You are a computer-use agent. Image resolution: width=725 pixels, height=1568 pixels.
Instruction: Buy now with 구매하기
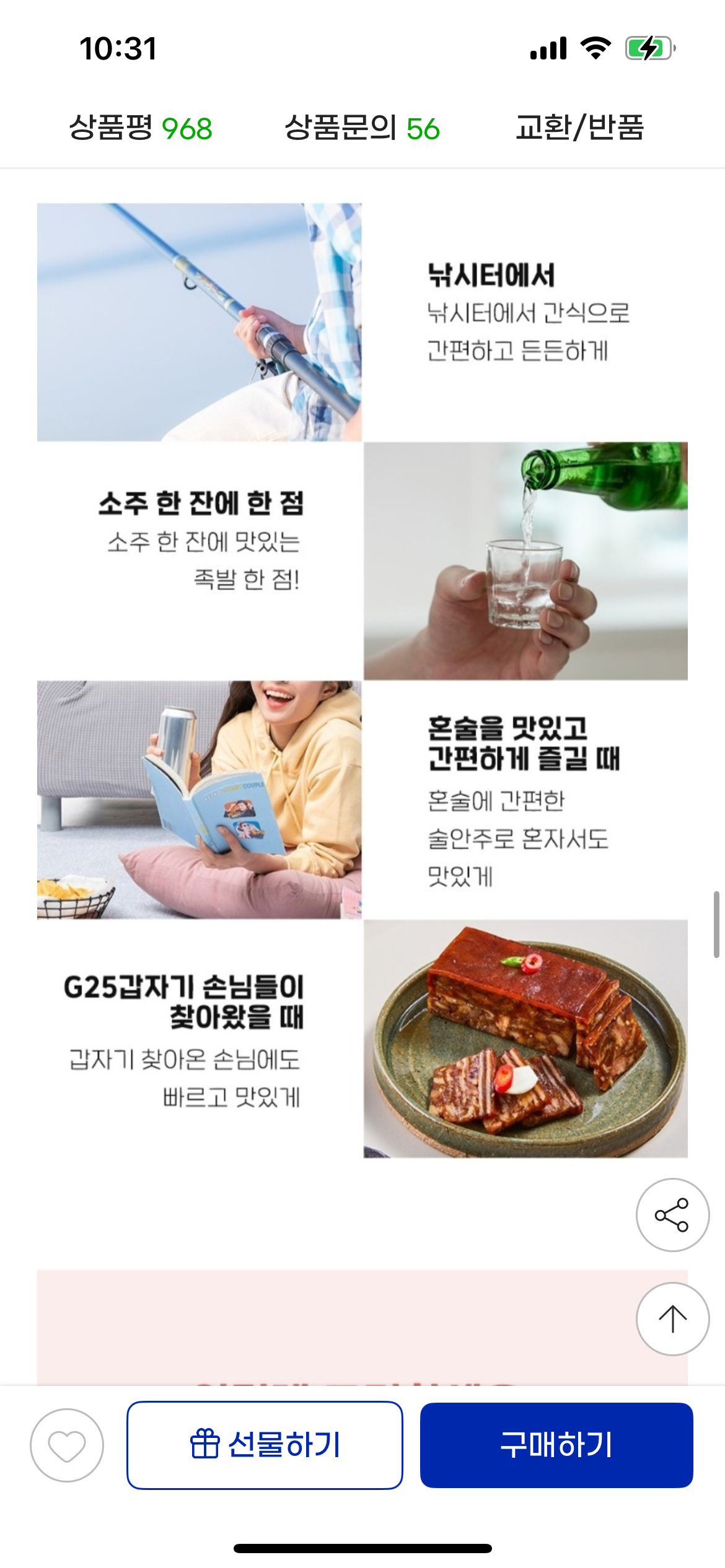tap(556, 1445)
